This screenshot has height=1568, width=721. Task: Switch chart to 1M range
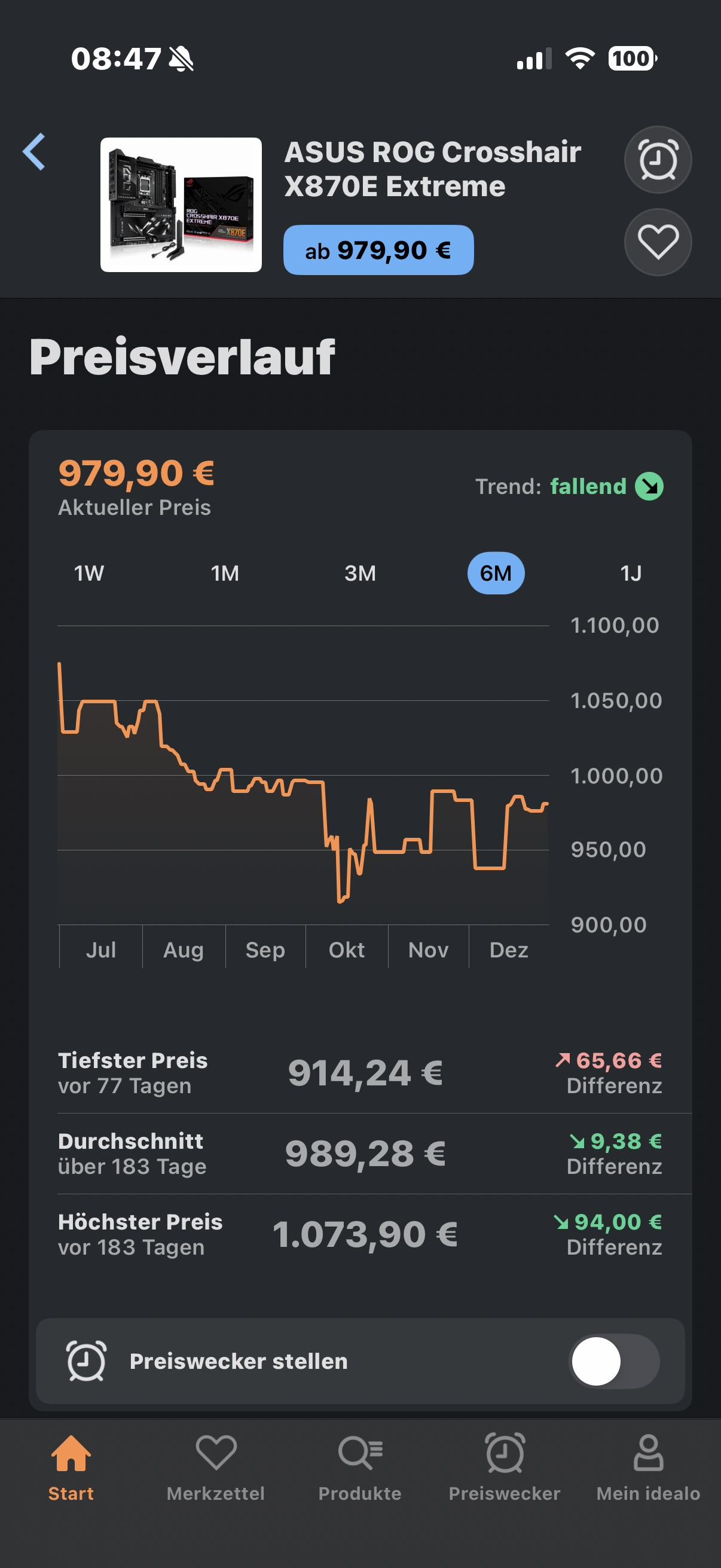225,573
